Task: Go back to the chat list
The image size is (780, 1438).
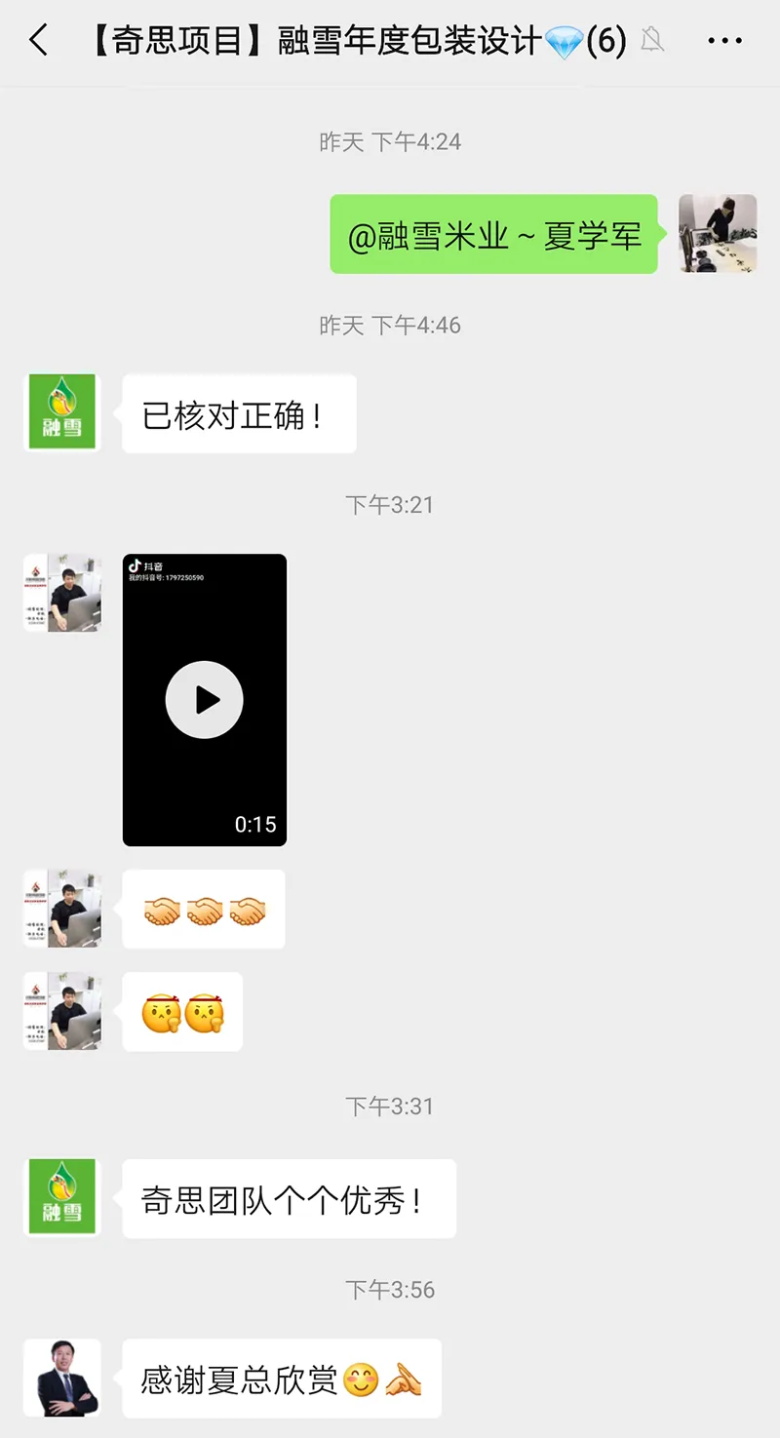Action: click(38, 41)
